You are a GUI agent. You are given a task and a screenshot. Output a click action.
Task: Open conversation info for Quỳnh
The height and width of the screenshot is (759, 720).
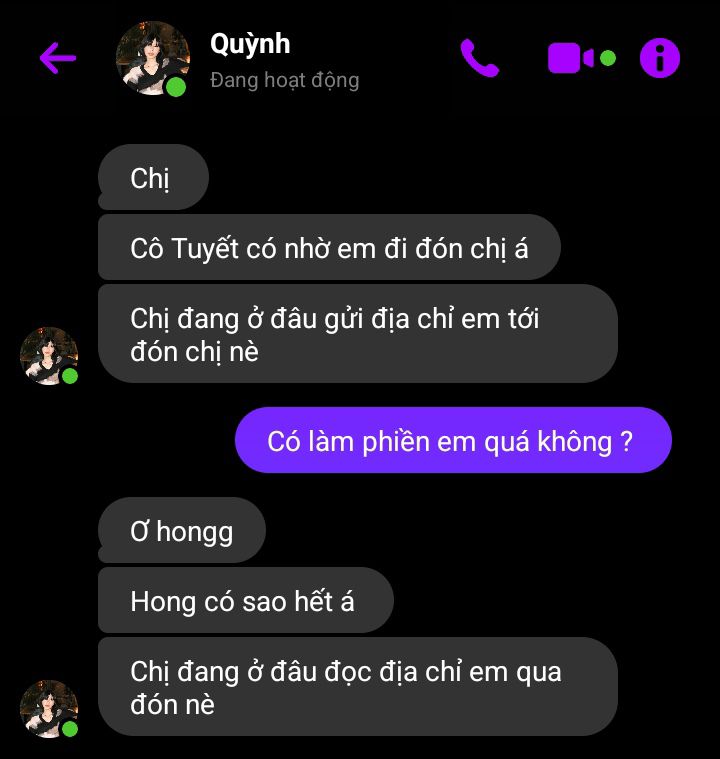(660, 58)
